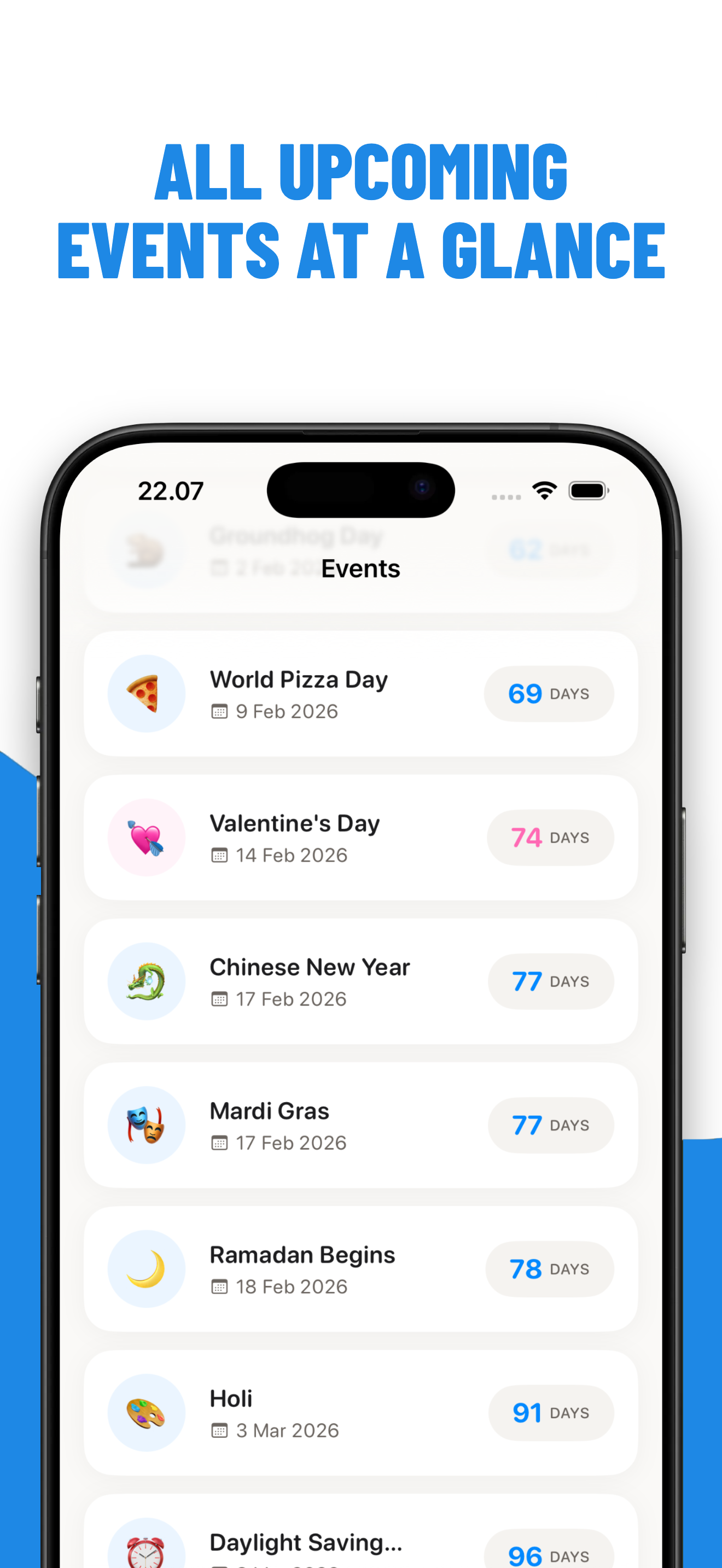Tap the clock showing 22.07
This screenshot has height=1568, width=722.
tap(171, 489)
